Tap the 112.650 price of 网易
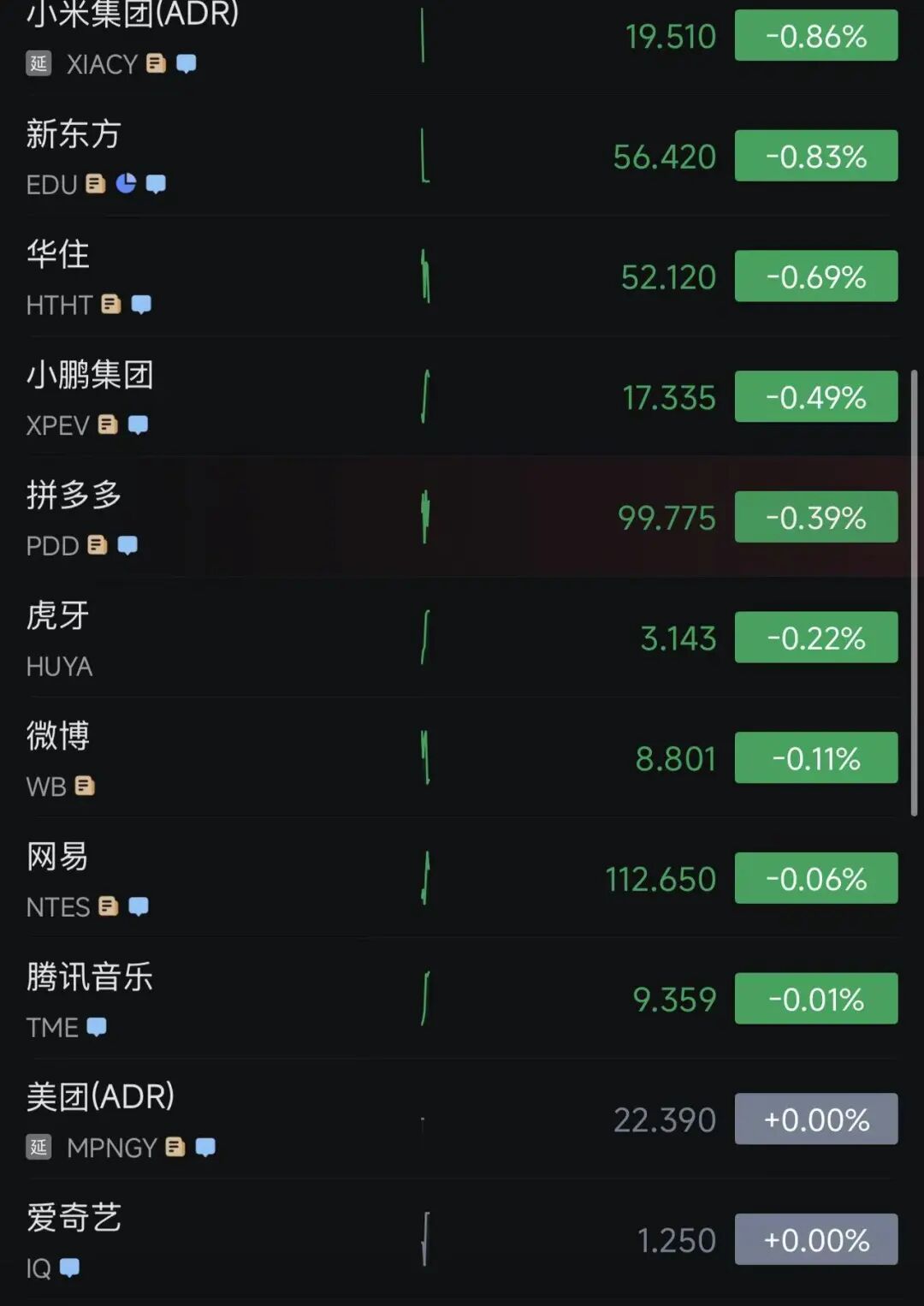924x1306 pixels. tap(660, 878)
